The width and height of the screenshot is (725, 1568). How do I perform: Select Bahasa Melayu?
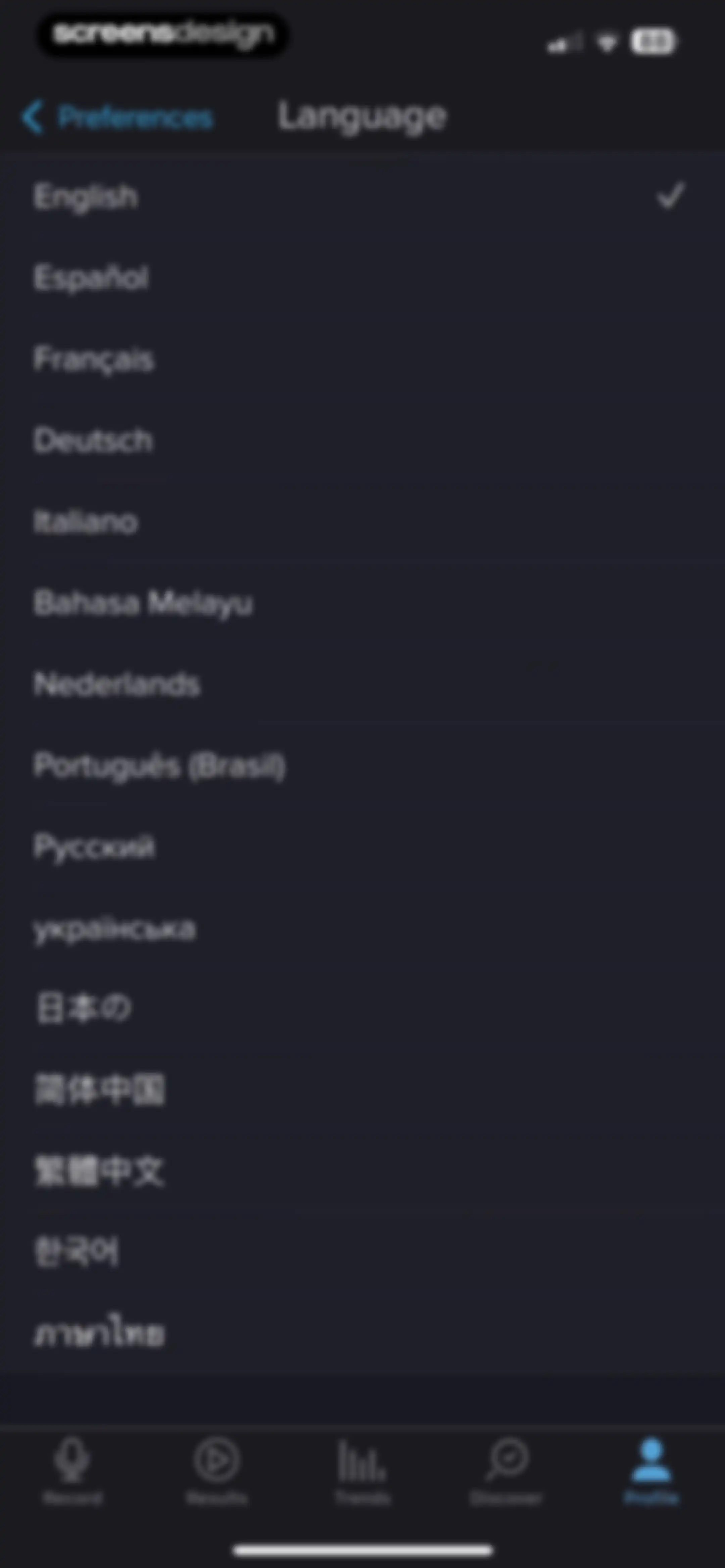362,603
